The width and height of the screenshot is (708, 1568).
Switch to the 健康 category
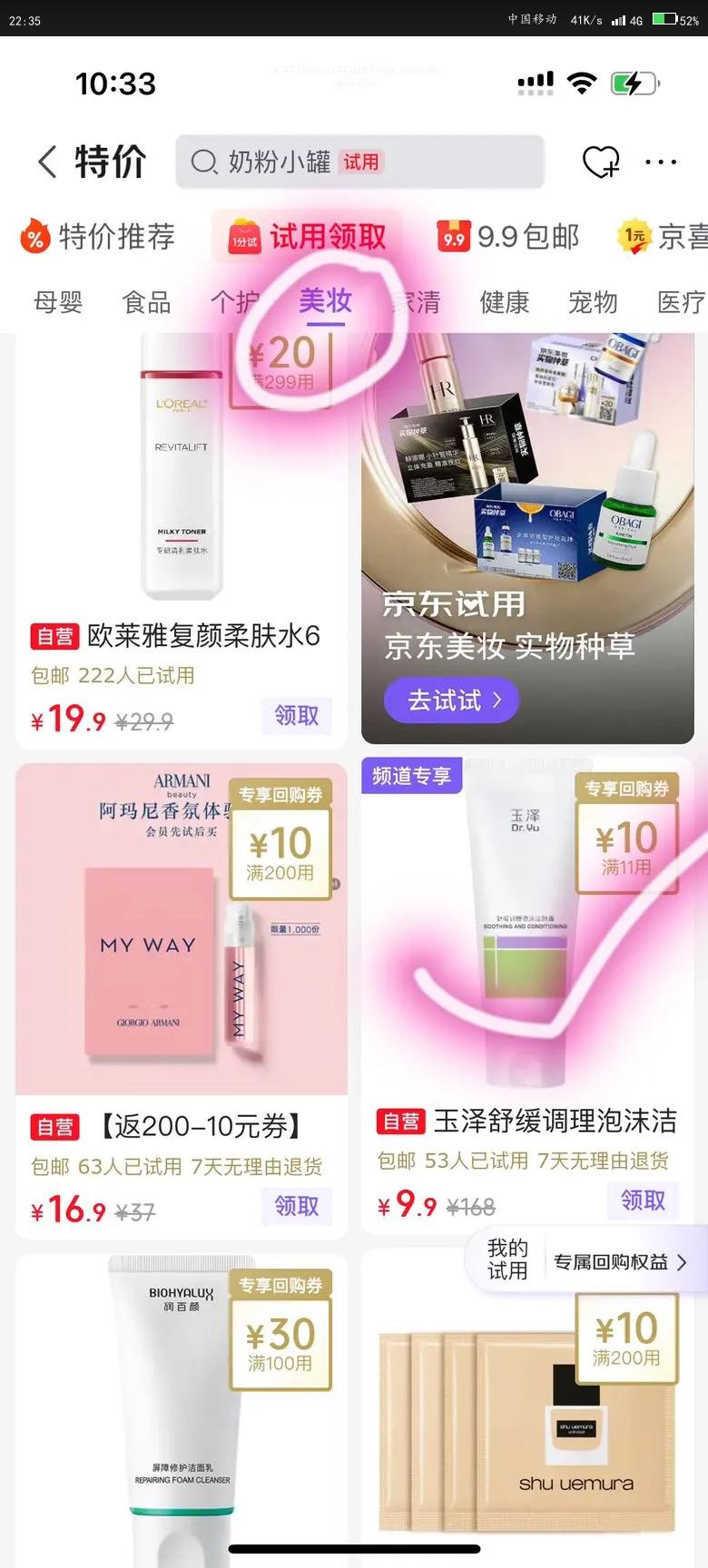click(x=504, y=302)
